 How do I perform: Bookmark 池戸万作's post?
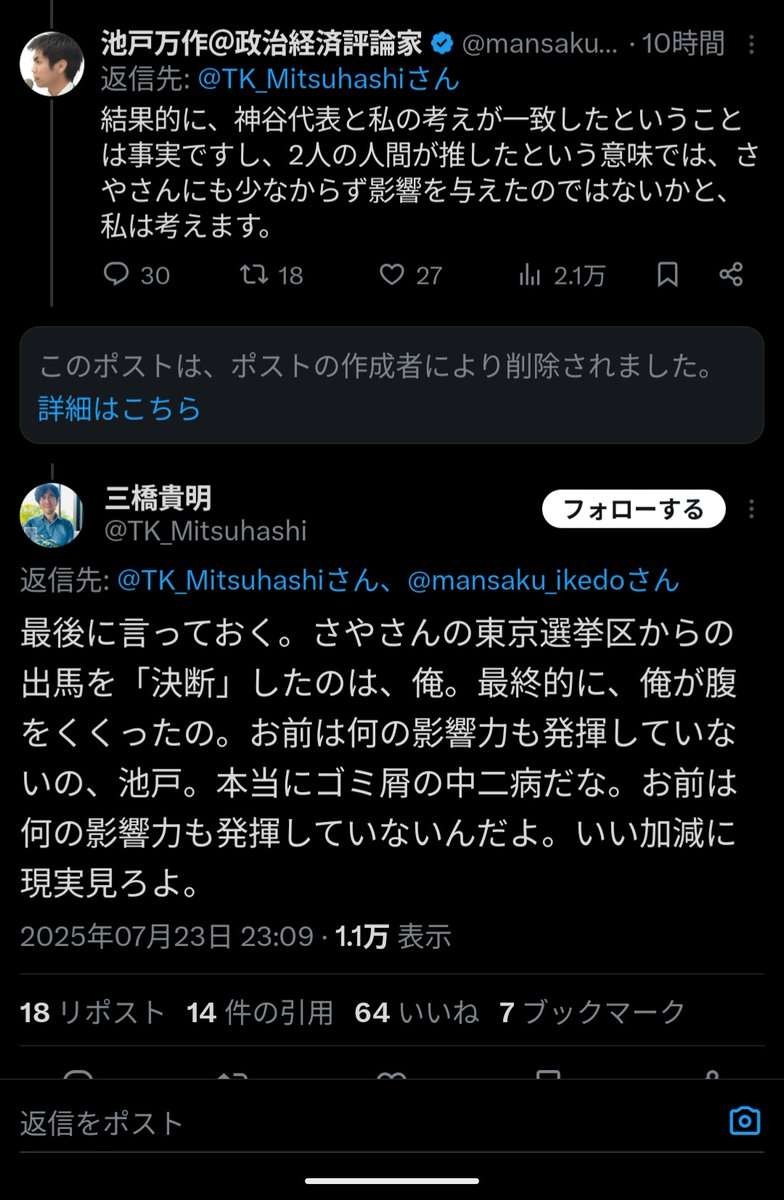coord(668,276)
